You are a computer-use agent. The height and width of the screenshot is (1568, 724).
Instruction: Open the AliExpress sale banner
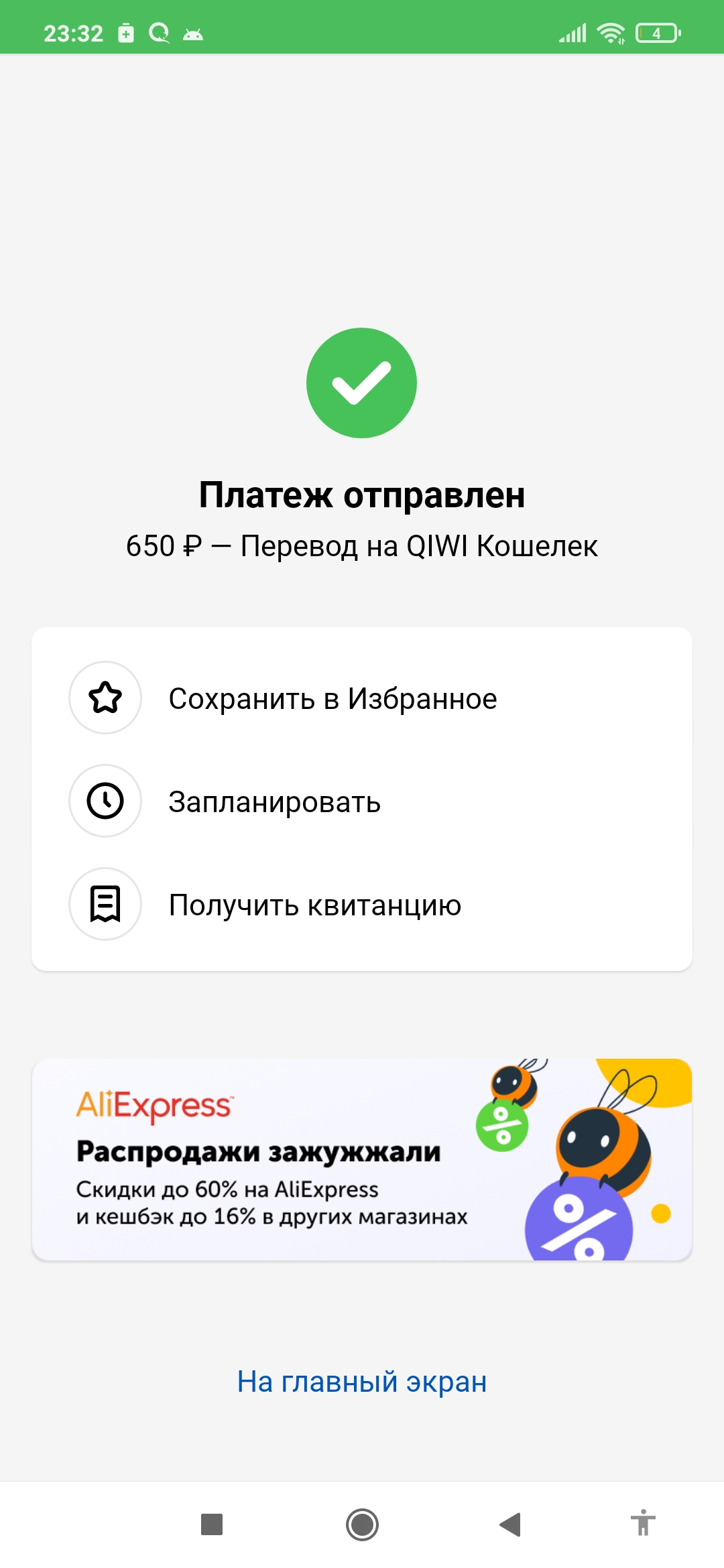click(362, 1160)
